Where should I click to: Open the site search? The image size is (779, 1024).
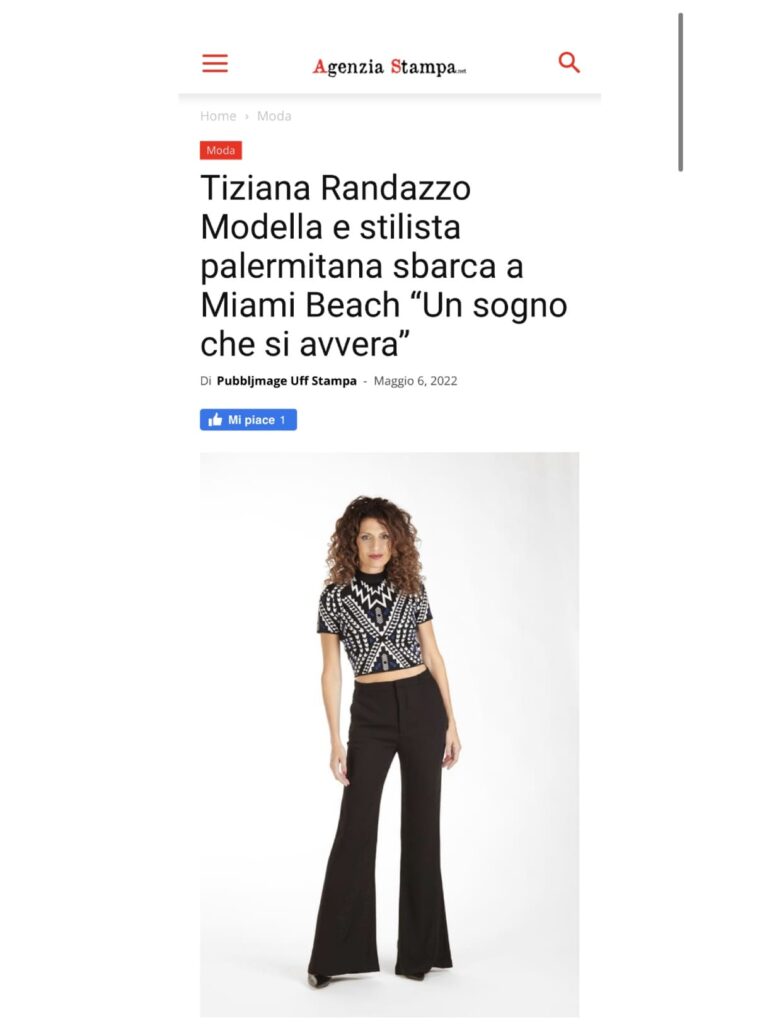click(x=569, y=63)
